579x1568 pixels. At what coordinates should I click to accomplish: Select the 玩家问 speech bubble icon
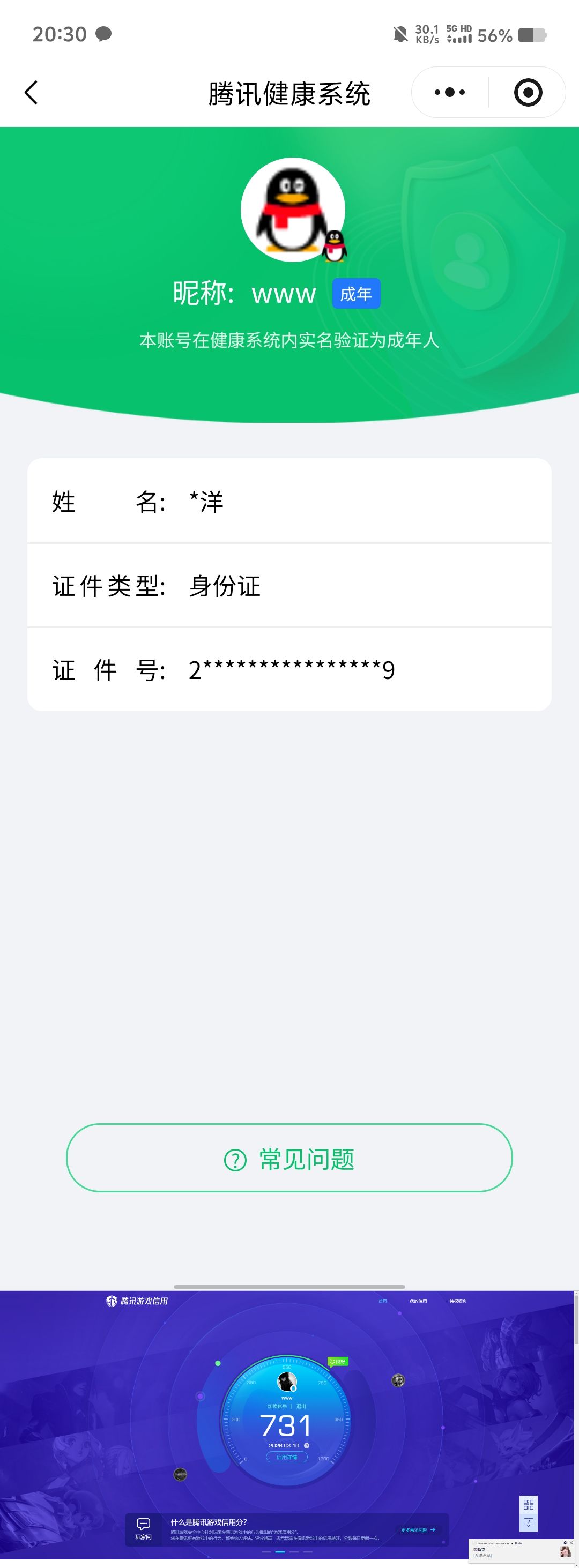[x=143, y=1524]
